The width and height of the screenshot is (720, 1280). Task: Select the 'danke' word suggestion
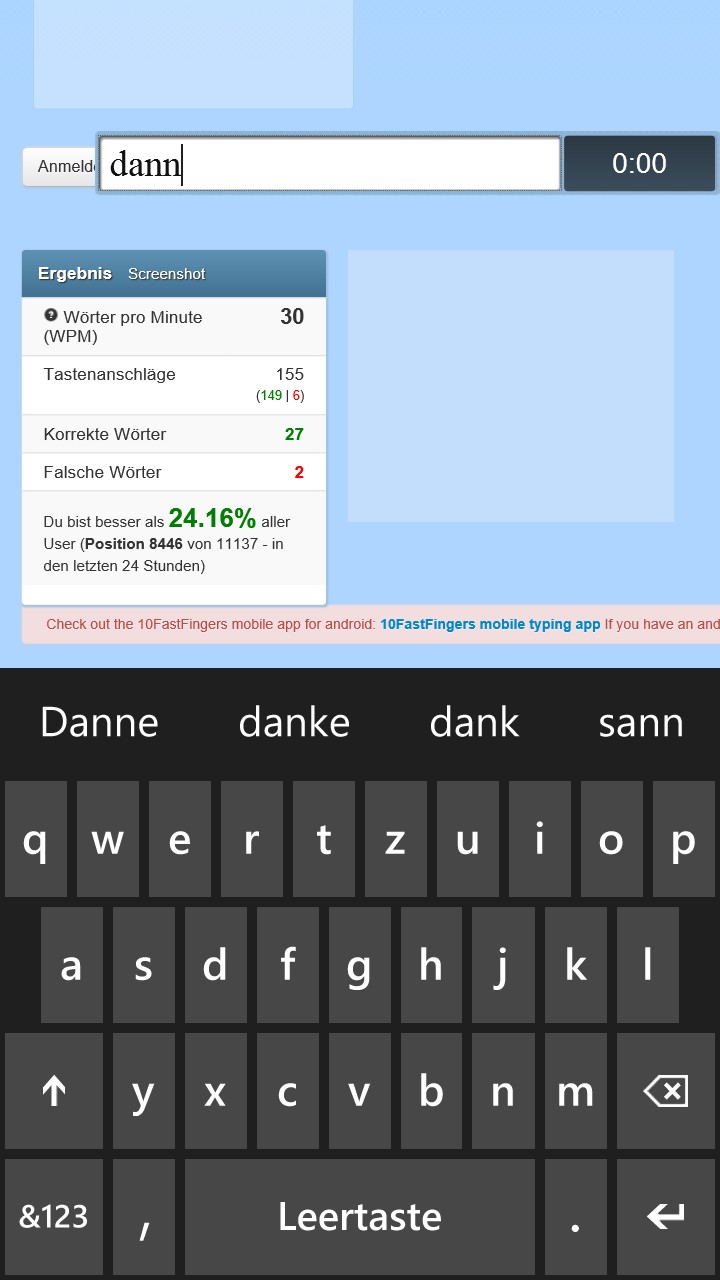[x=294, y=722]
